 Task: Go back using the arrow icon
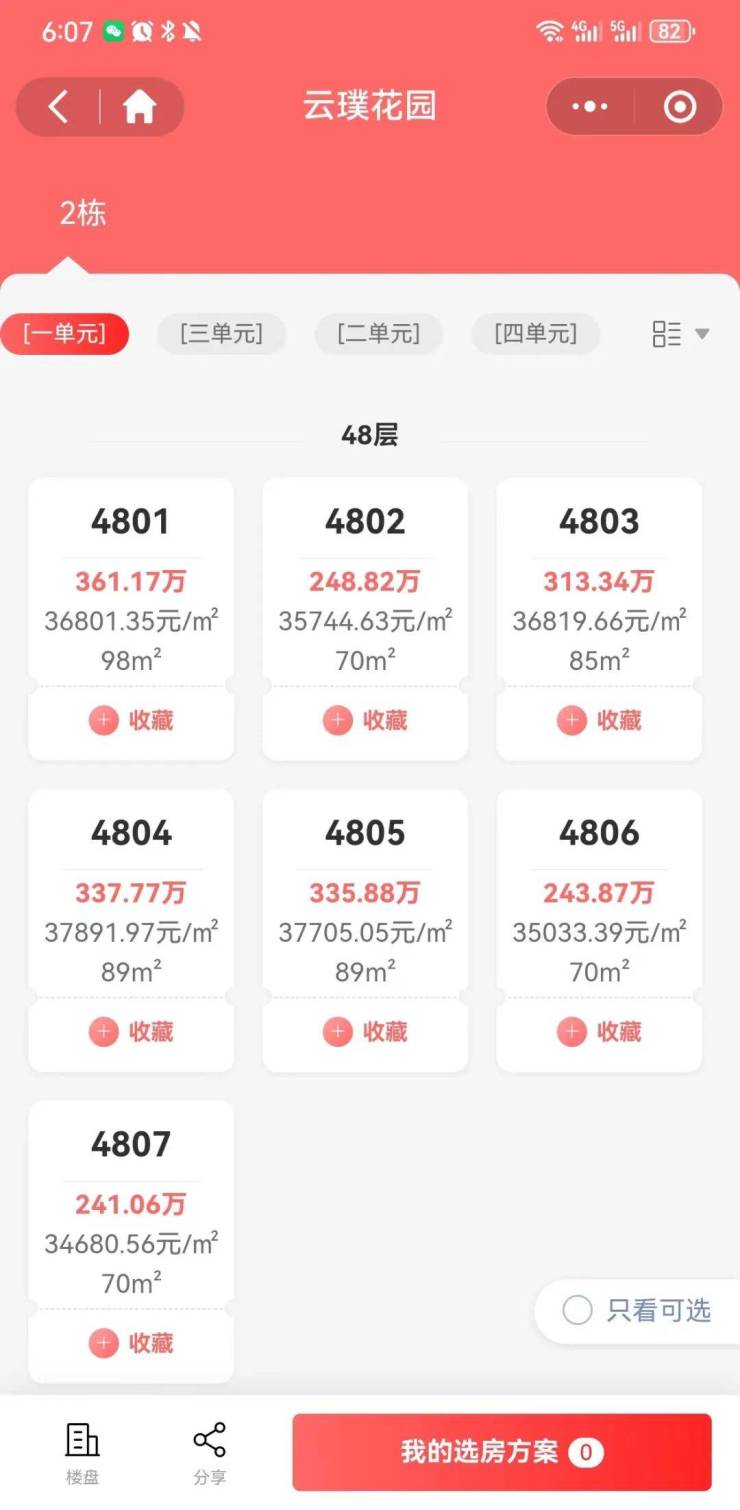tap(58, 107)
